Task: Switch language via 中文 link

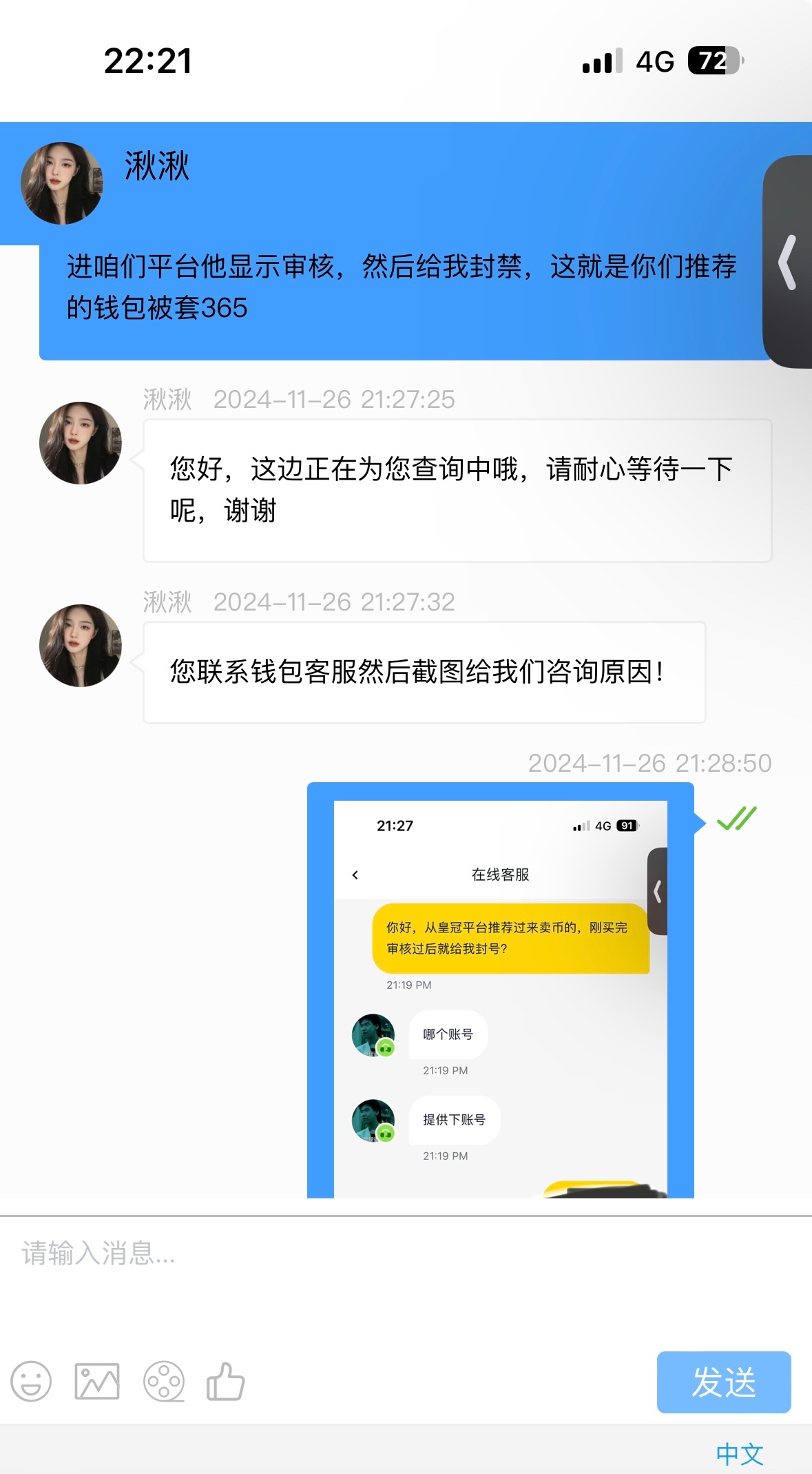Action: 739,1454
